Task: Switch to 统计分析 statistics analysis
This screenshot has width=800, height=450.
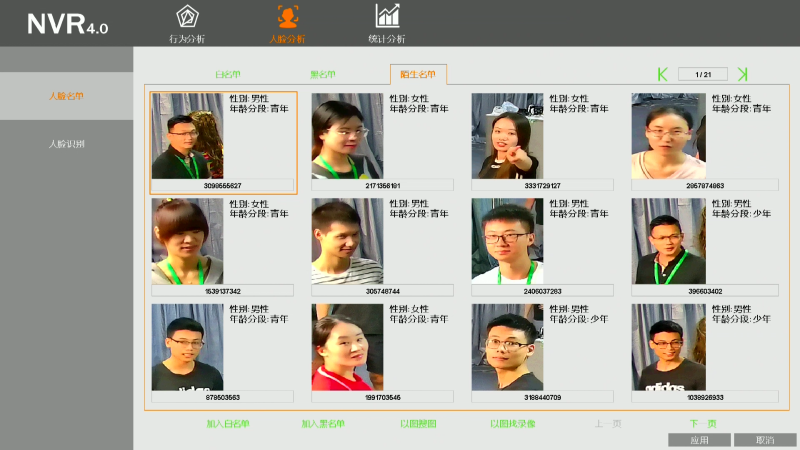Action: 387,24
